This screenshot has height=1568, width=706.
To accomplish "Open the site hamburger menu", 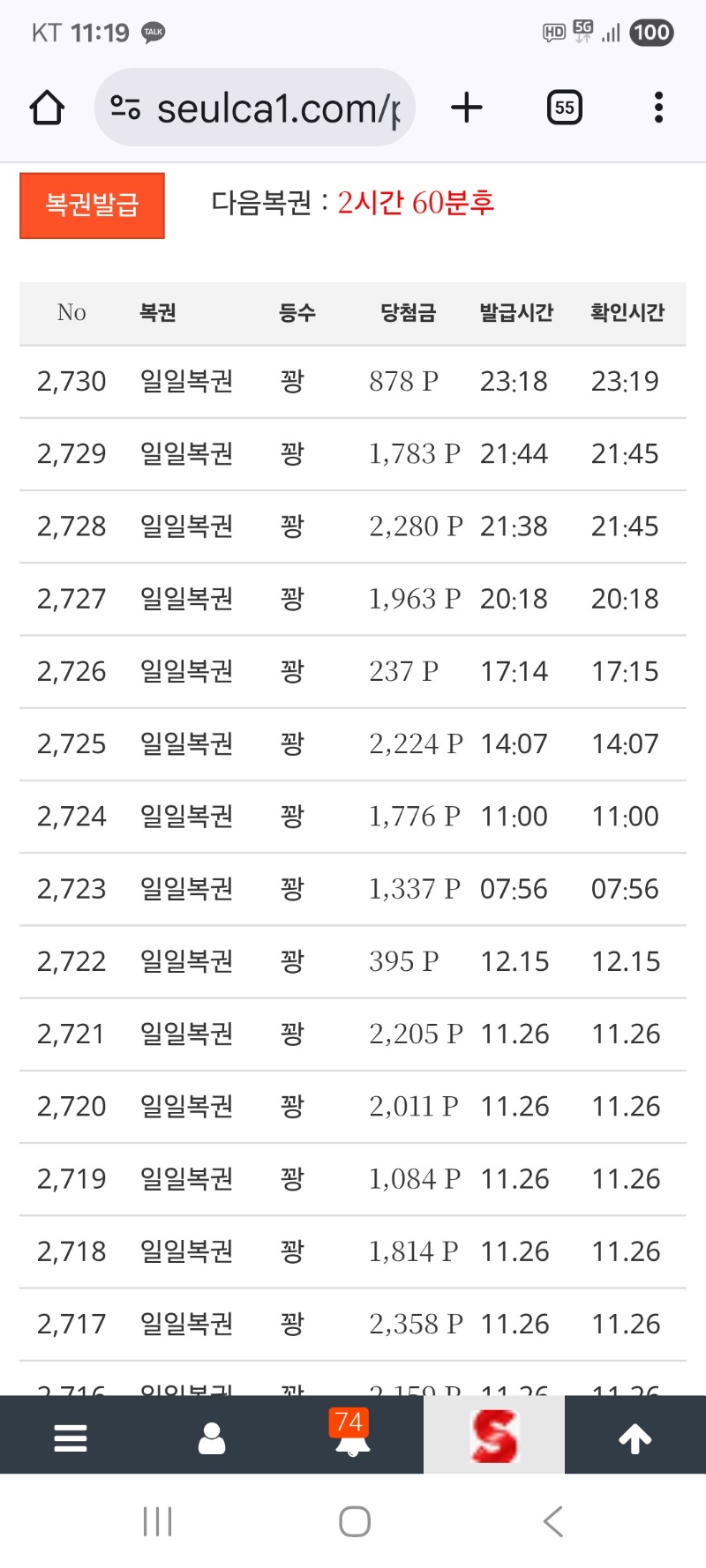I will (x=71, y=1437).
